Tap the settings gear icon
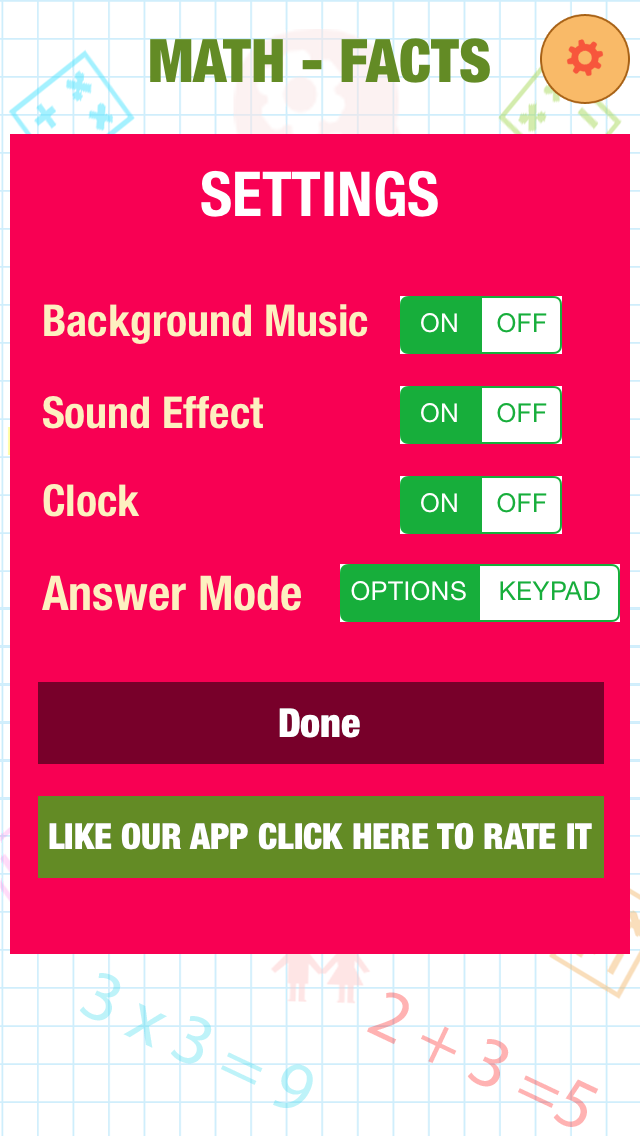The height and width of the screenshot is (1136, 640). point(585,59)
